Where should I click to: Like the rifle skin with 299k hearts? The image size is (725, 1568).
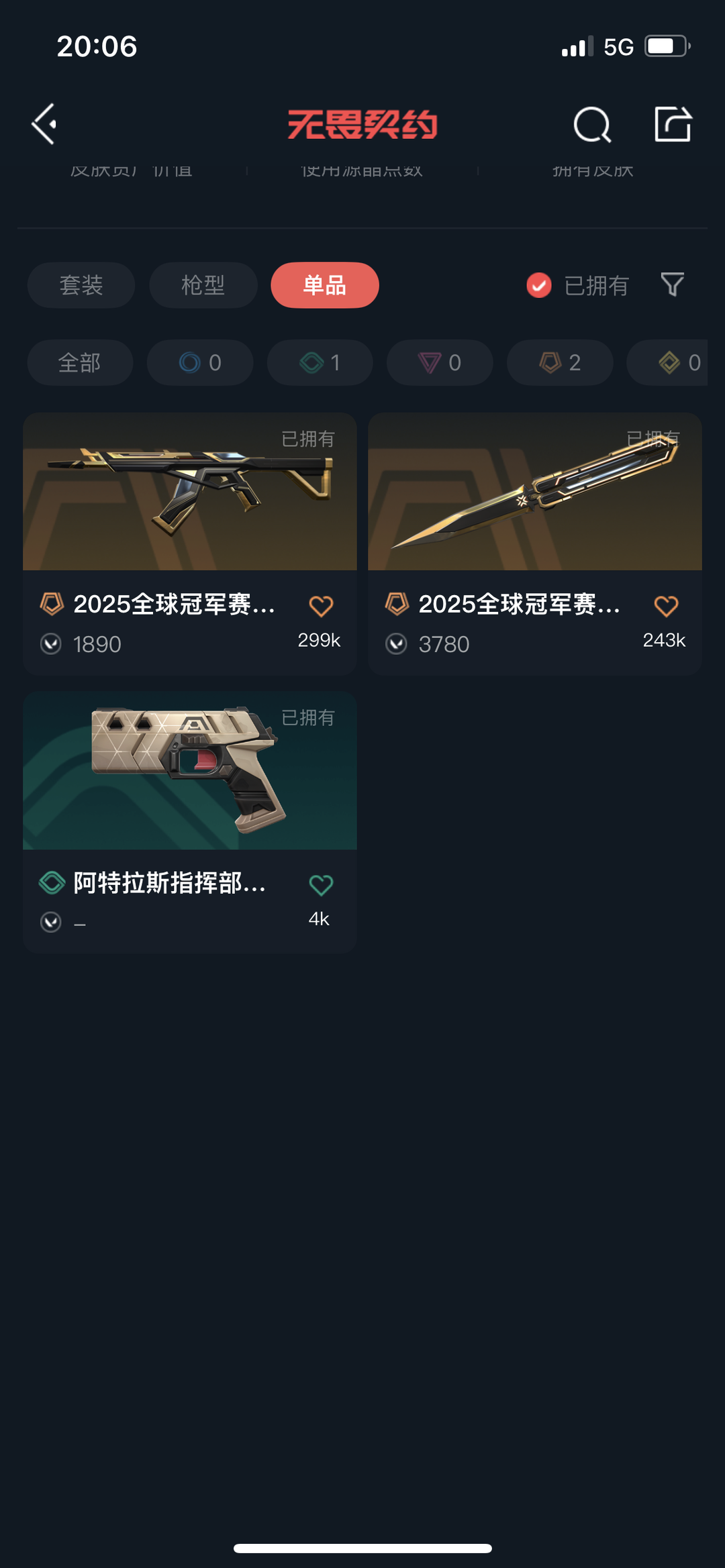coord(321,607)
